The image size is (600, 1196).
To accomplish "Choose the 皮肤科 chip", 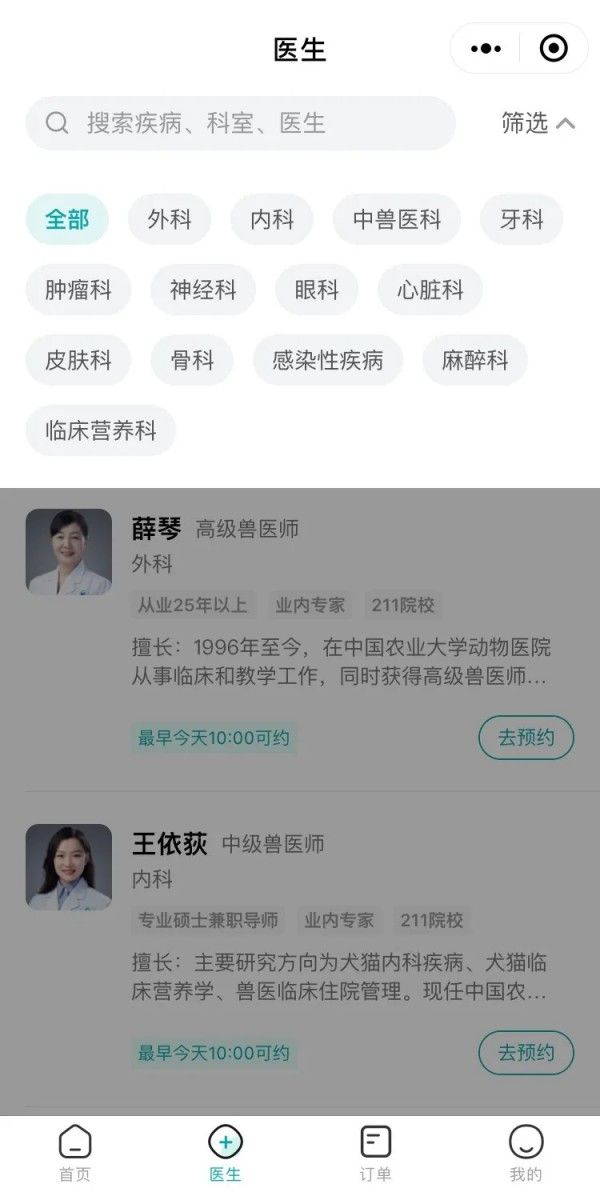I will click(x=78, y=360).
